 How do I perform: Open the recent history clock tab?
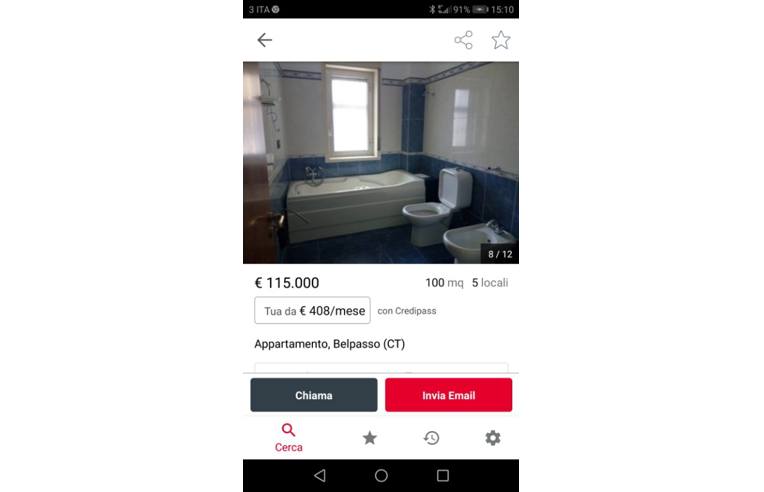pos(431,438)
